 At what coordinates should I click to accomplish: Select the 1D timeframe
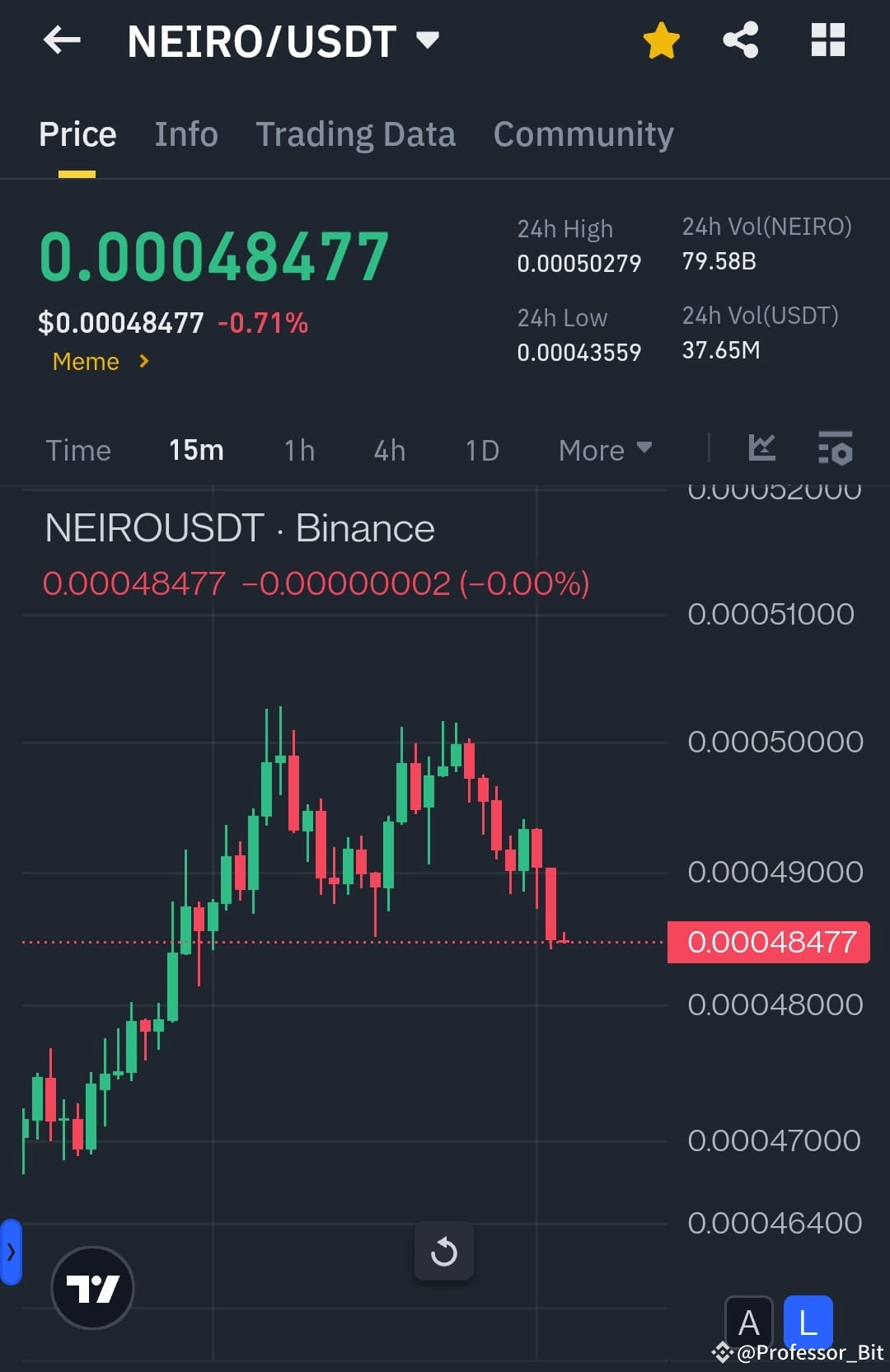[x=481, y=450]
